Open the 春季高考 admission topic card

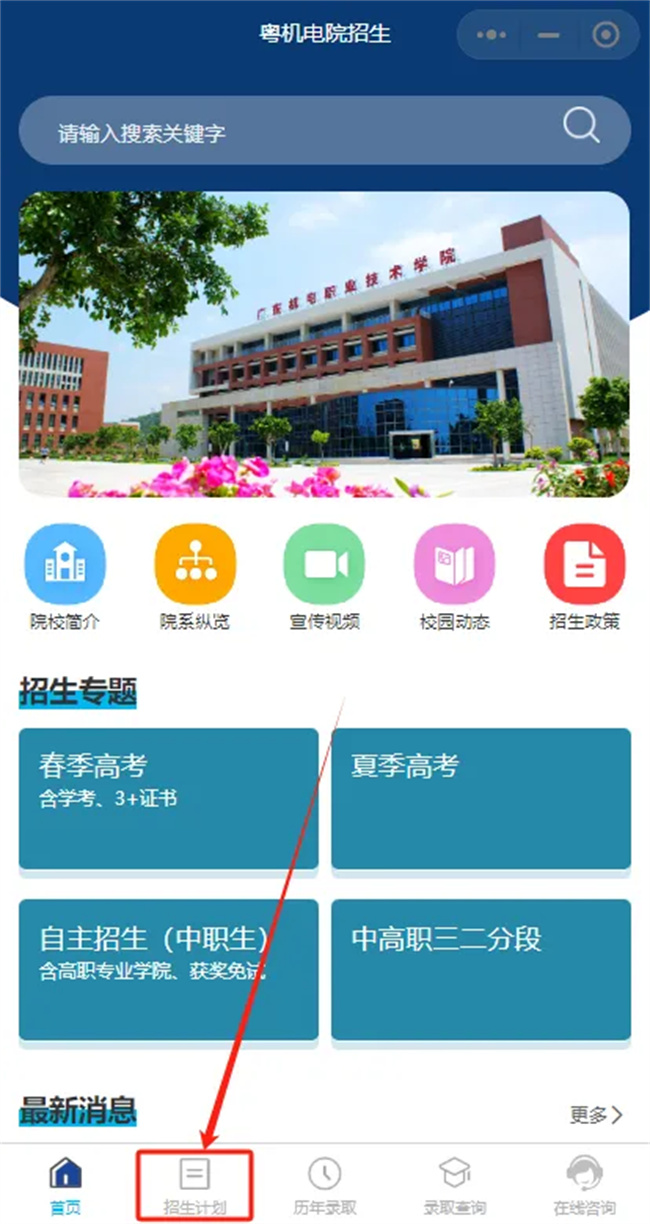point(168,798)
